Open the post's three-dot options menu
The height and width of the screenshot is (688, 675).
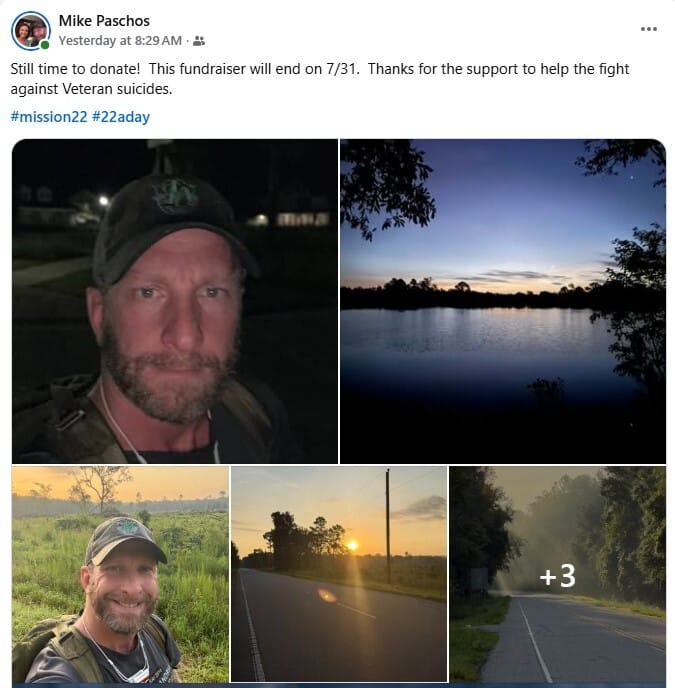click(x=649, y=29)
